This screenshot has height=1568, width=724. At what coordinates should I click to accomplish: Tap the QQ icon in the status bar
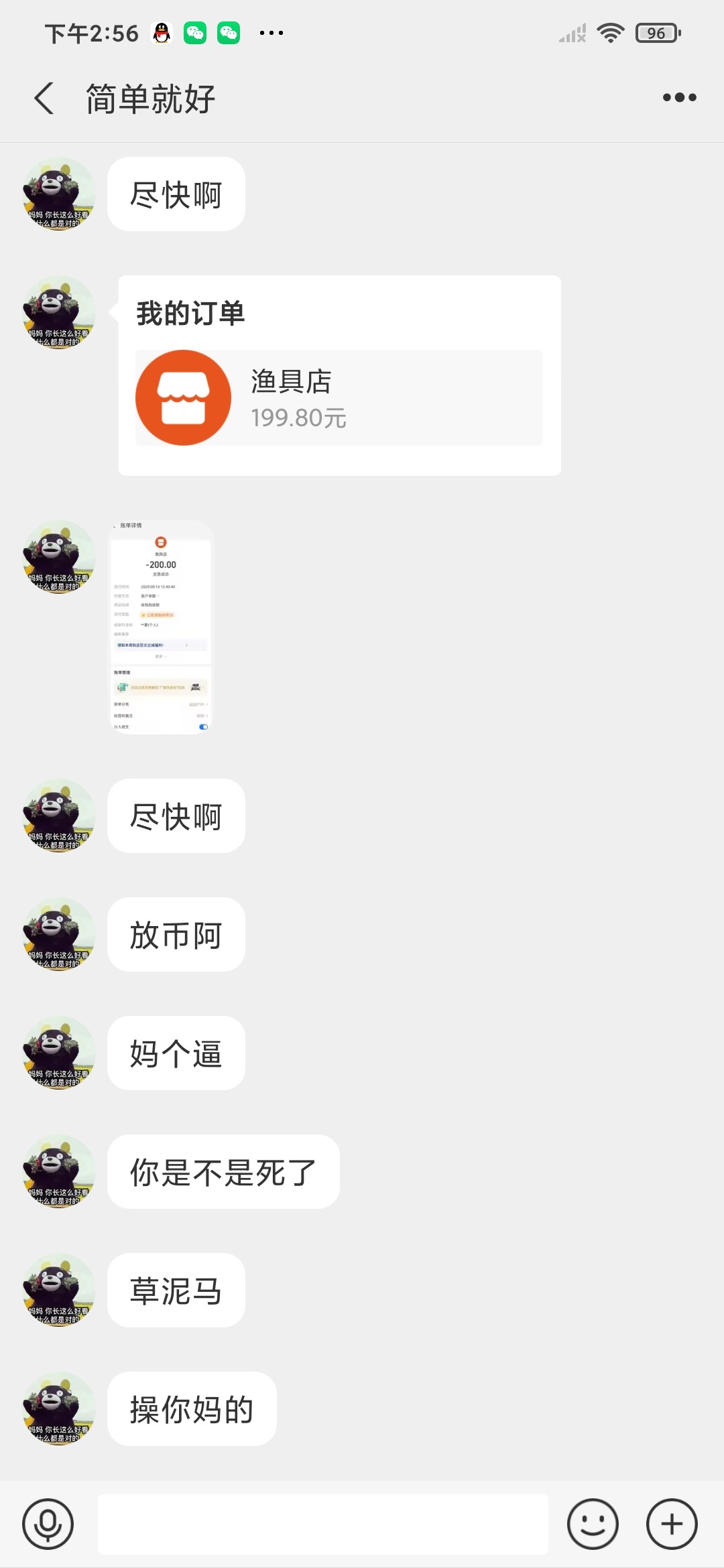pyautogui.click(x=161, y=31)
